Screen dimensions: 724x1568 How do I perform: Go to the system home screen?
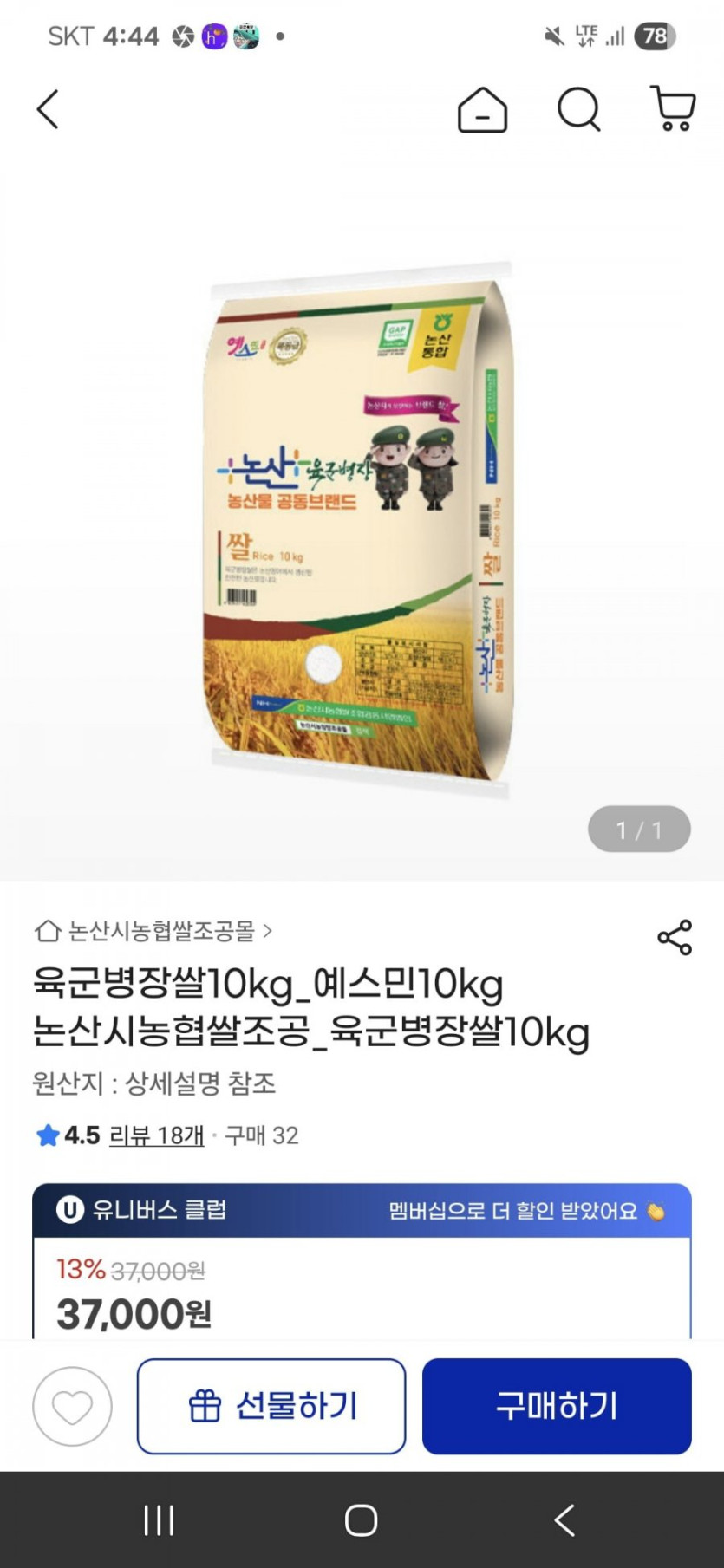coord(361,1520)
